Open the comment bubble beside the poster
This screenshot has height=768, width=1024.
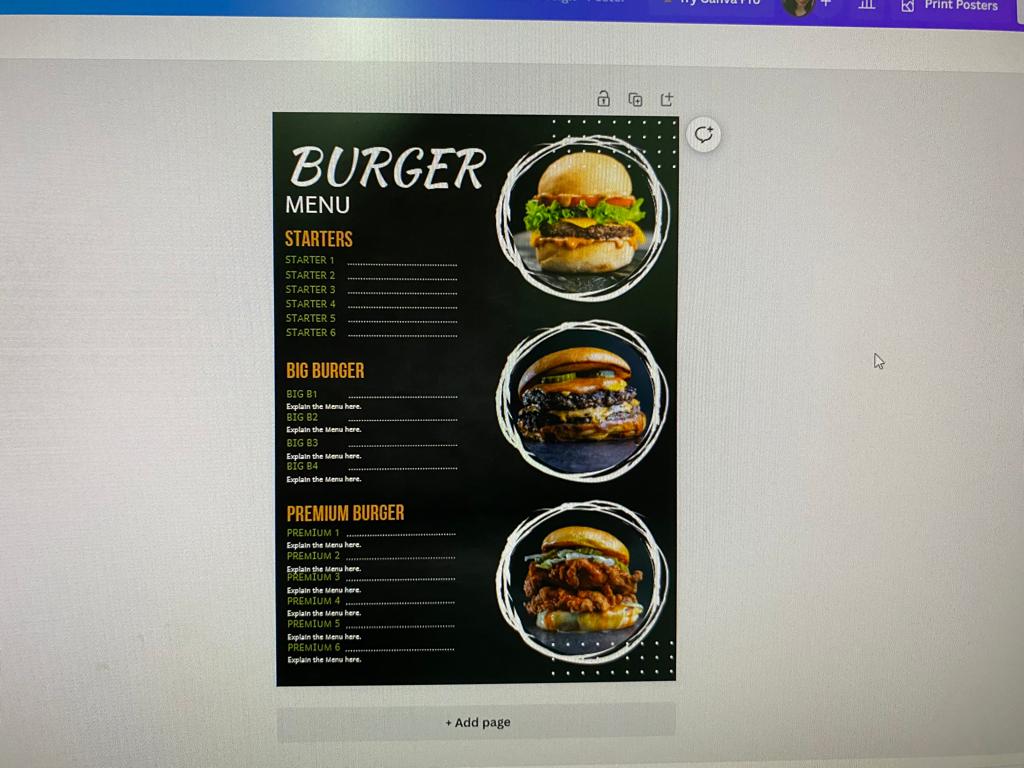click(704, 135)
